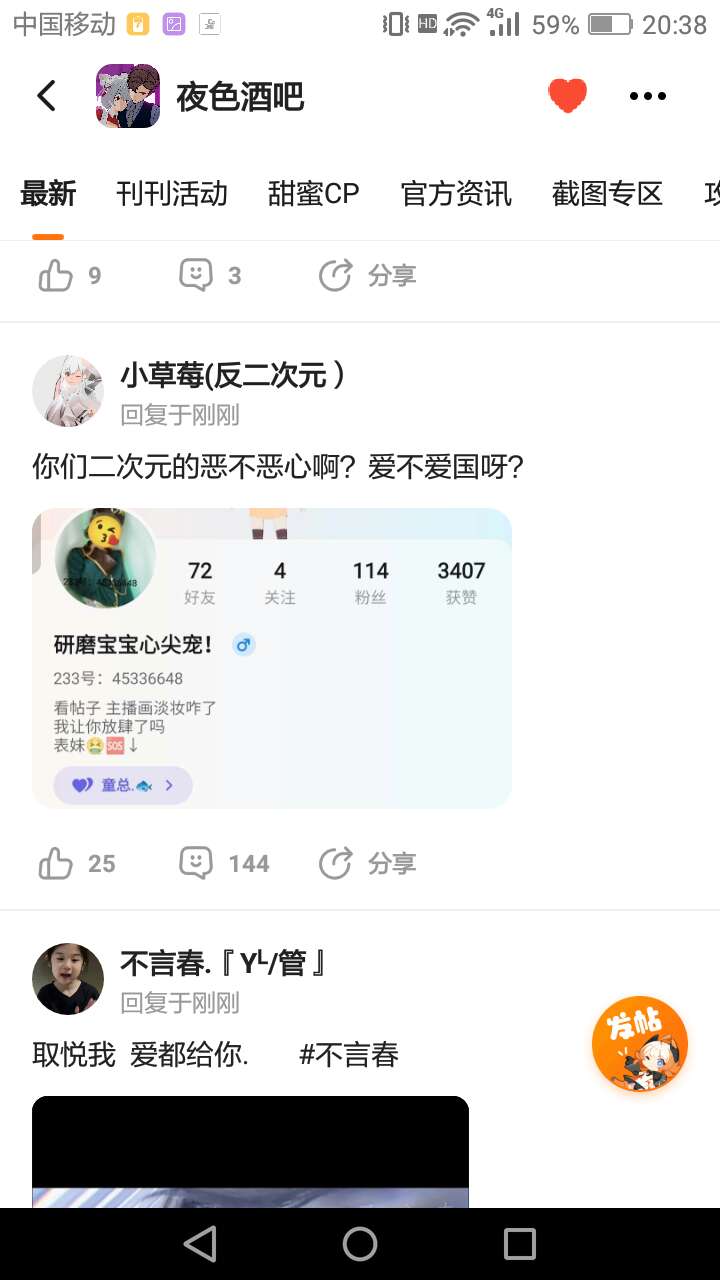Viewport: 720px width, 1280px height.
Task: Go to the system home screen
Action: (x=360, y=1244)
